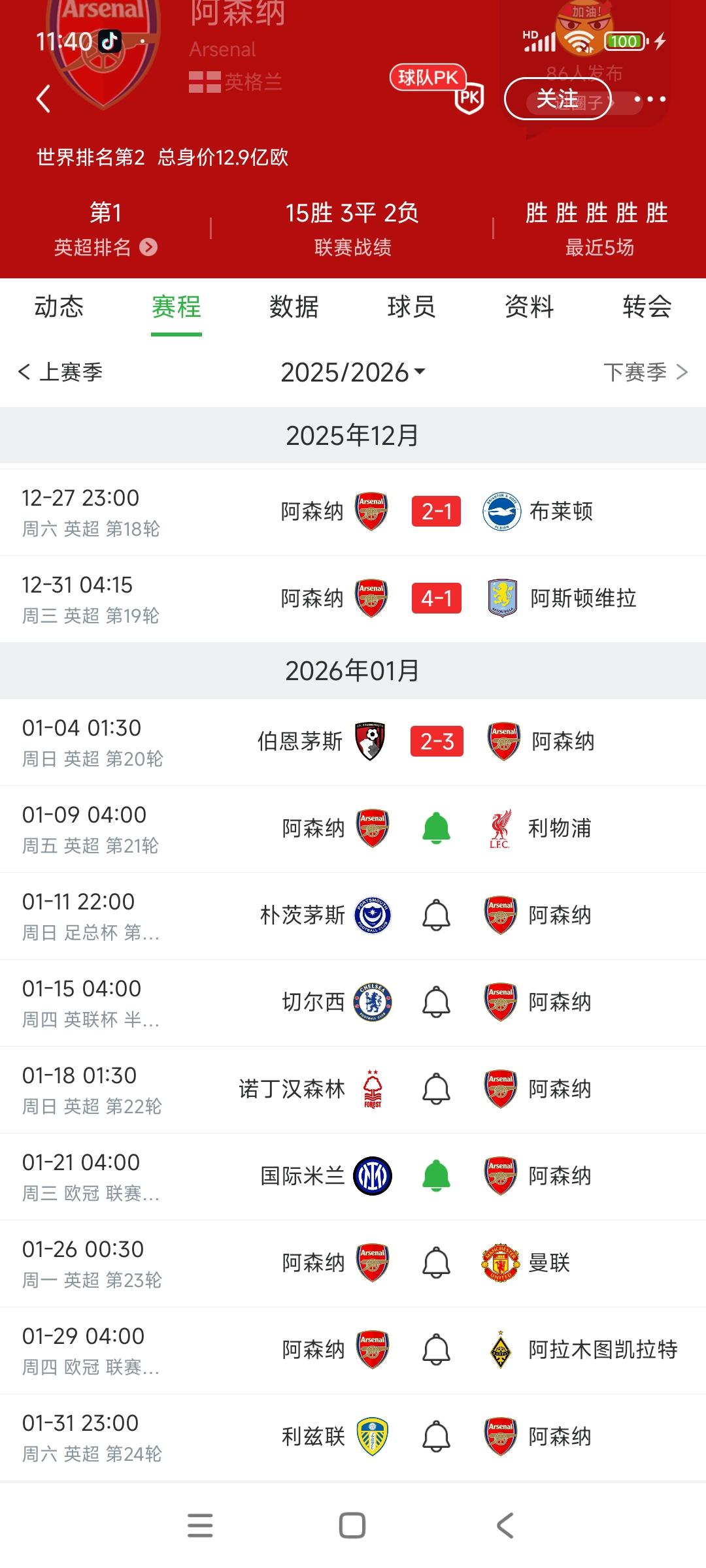706x1568 pixels.
Task: Tap the back arrow to leave Arsenal page
Action: [x=43, y=98]
